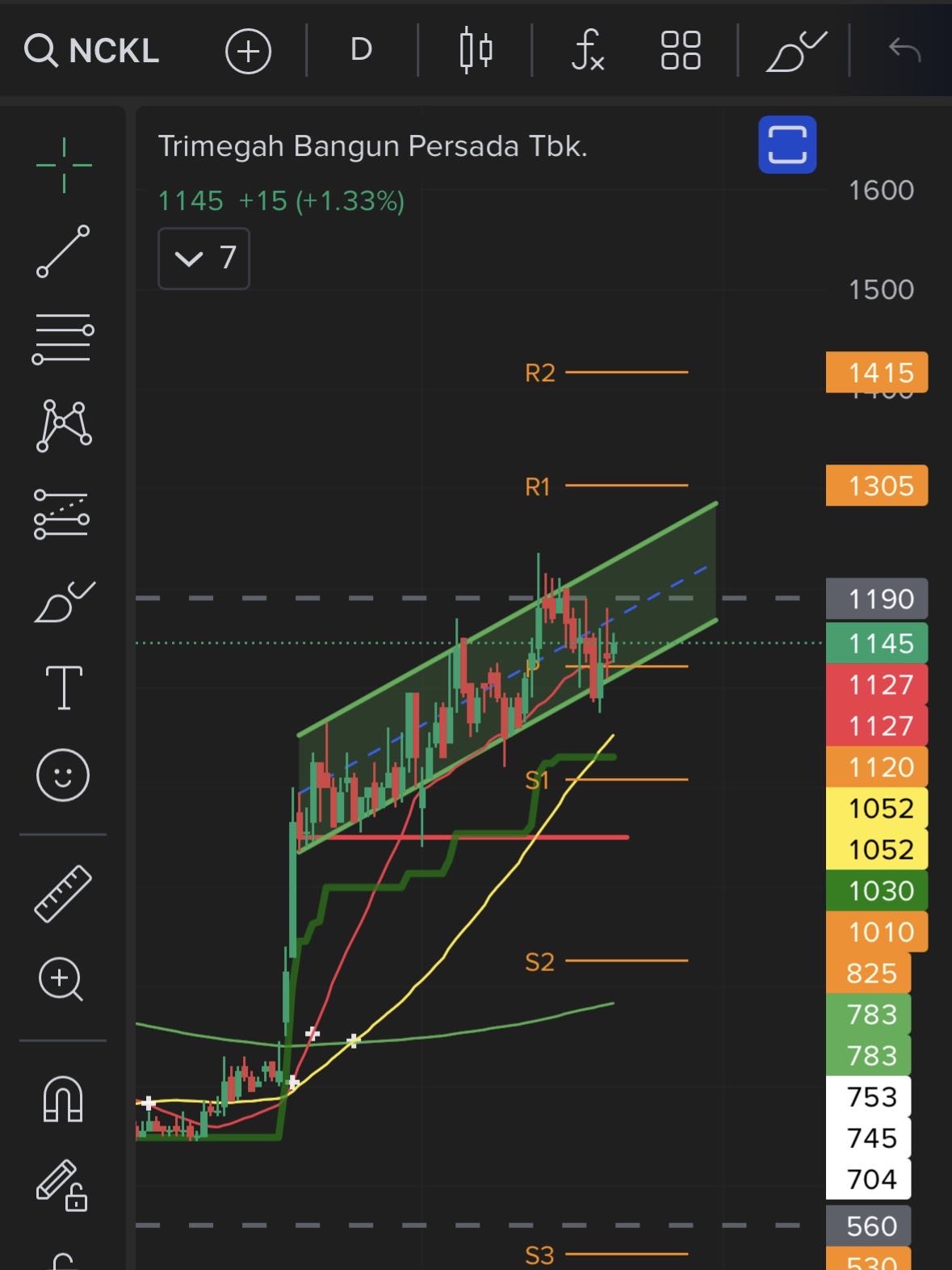Select the XABCD pattern tool

pyautogui.click(x=63, y=425)
